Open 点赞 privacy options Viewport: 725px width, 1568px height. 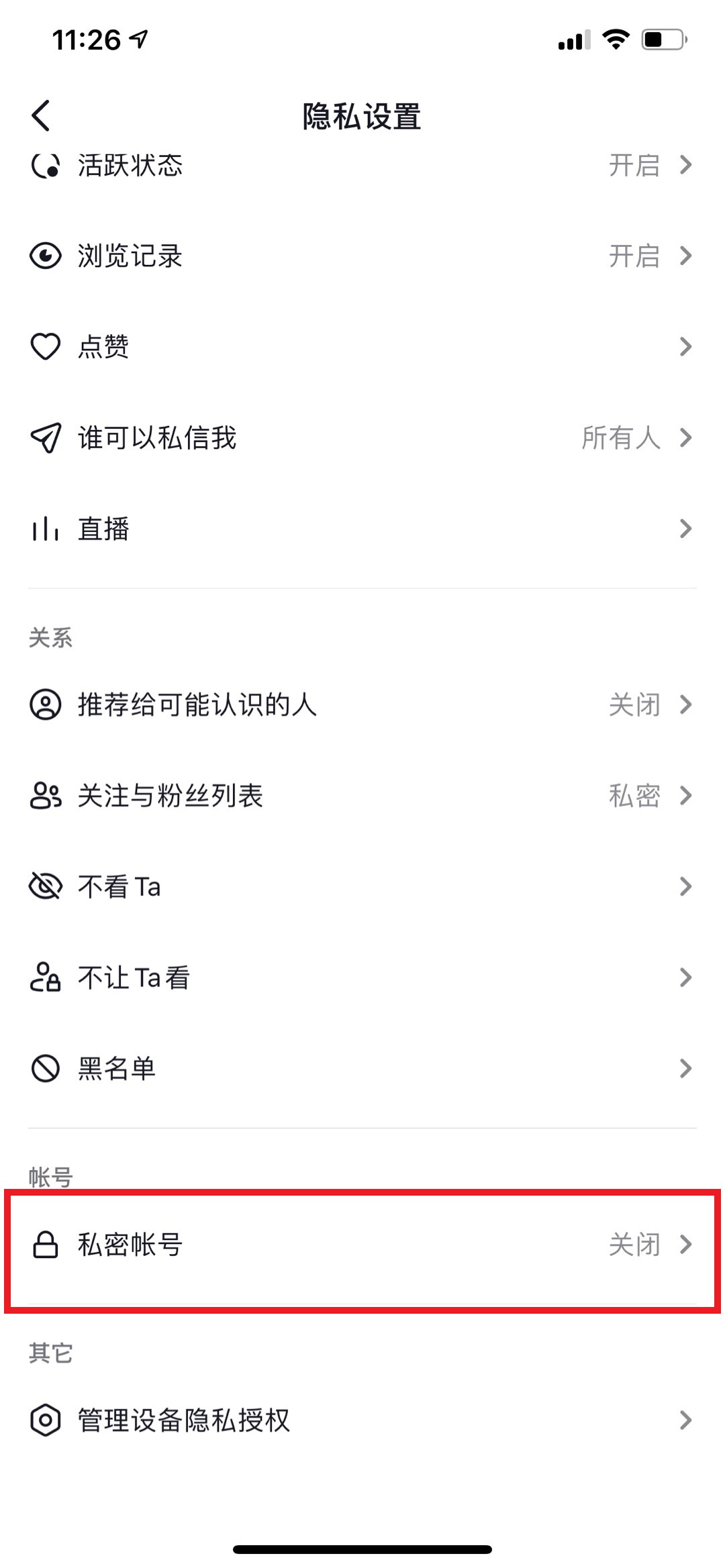click(x=362, y=347)
